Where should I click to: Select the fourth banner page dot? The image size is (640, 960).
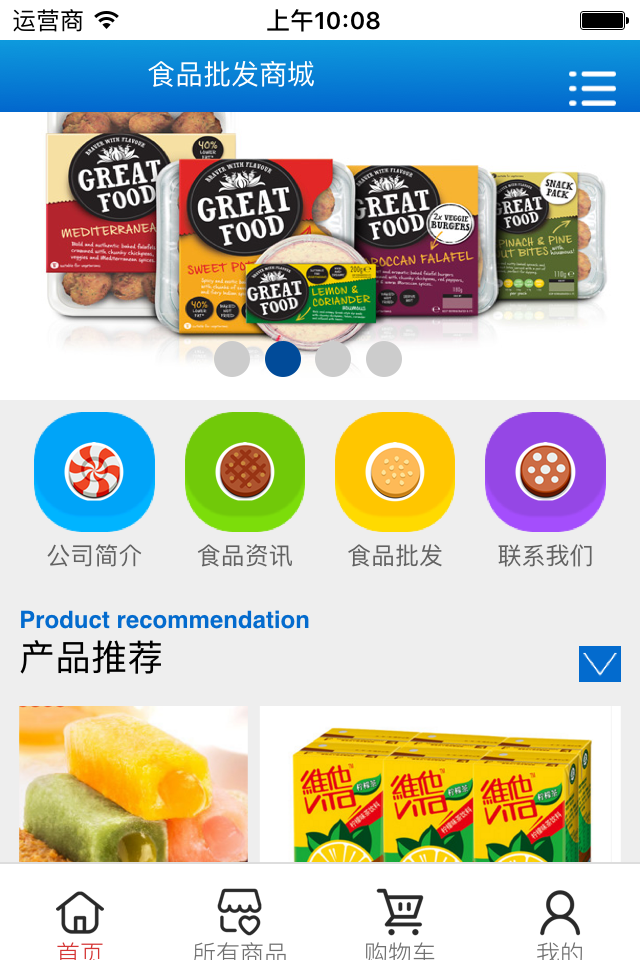coord(384,359)
